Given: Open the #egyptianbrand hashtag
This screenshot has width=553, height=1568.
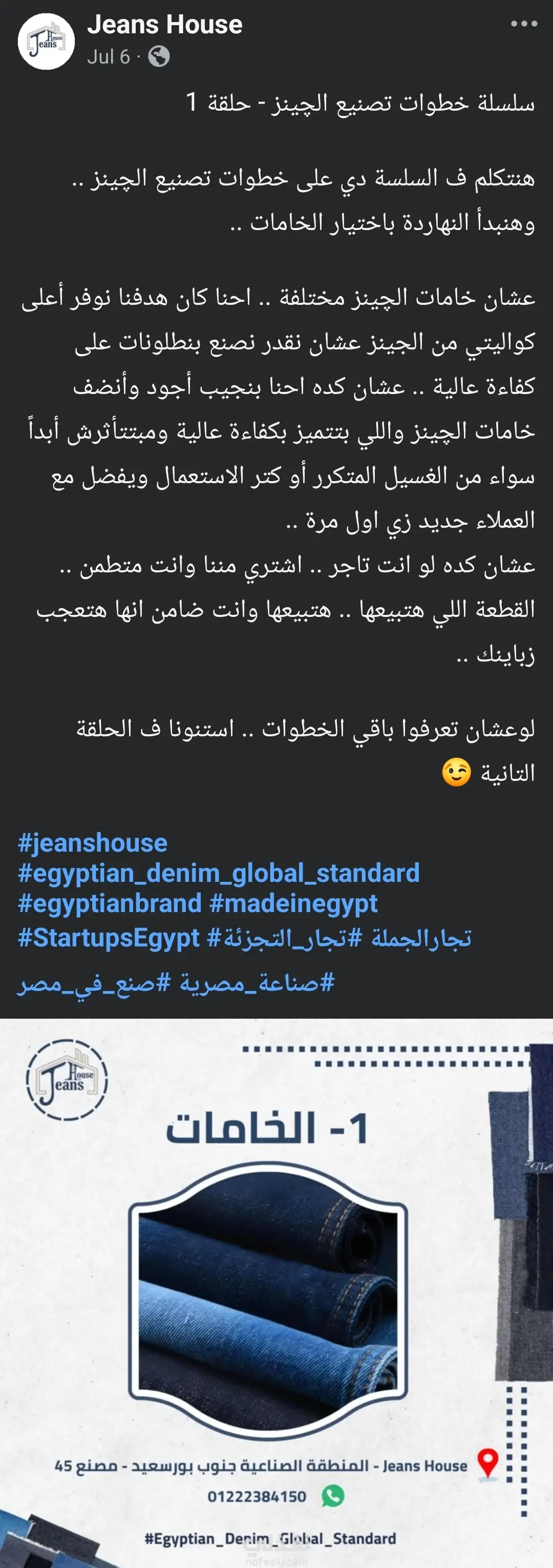Looking at the screenshot, I should point(110,903).
